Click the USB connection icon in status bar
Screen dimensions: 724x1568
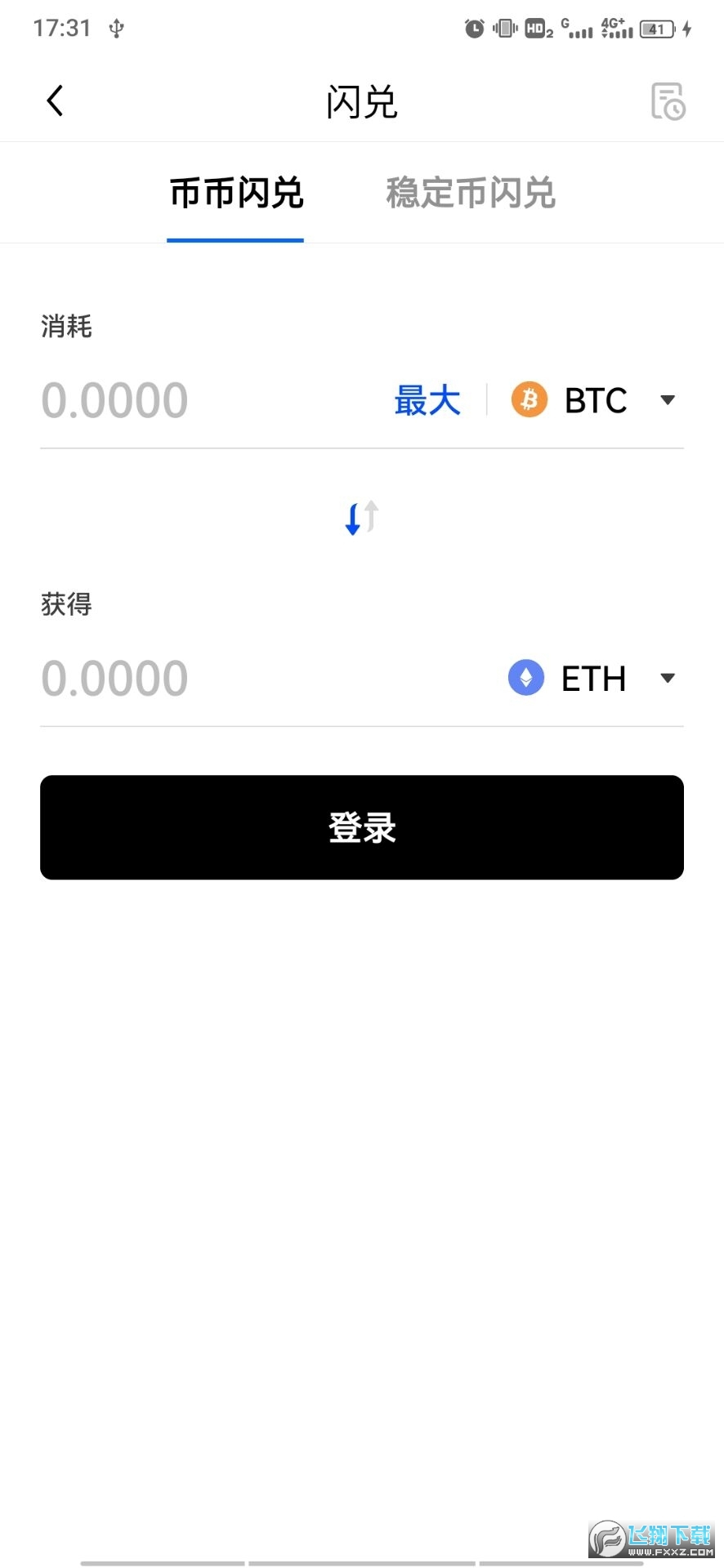[x=116, y=27]
